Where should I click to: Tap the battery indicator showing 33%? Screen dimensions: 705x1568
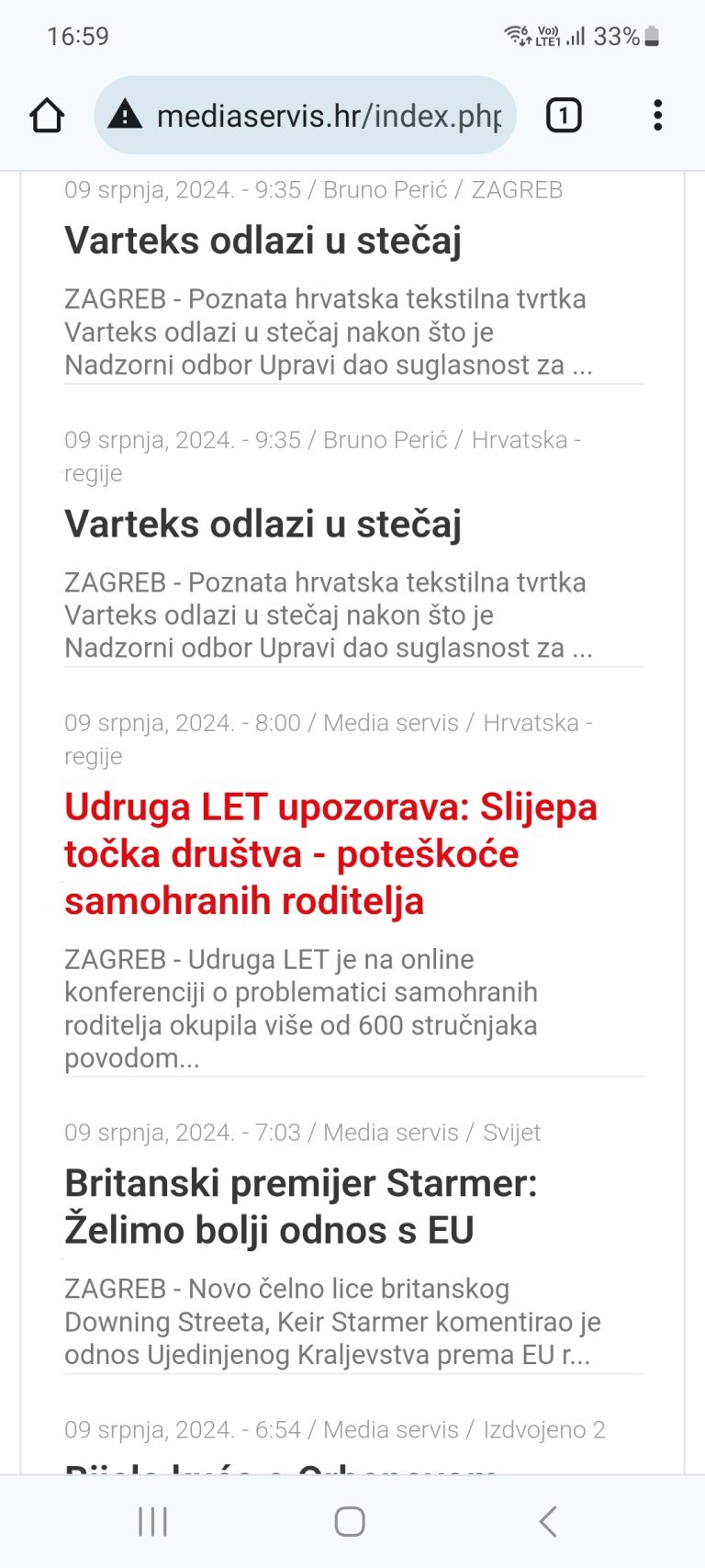pos(624,35)
